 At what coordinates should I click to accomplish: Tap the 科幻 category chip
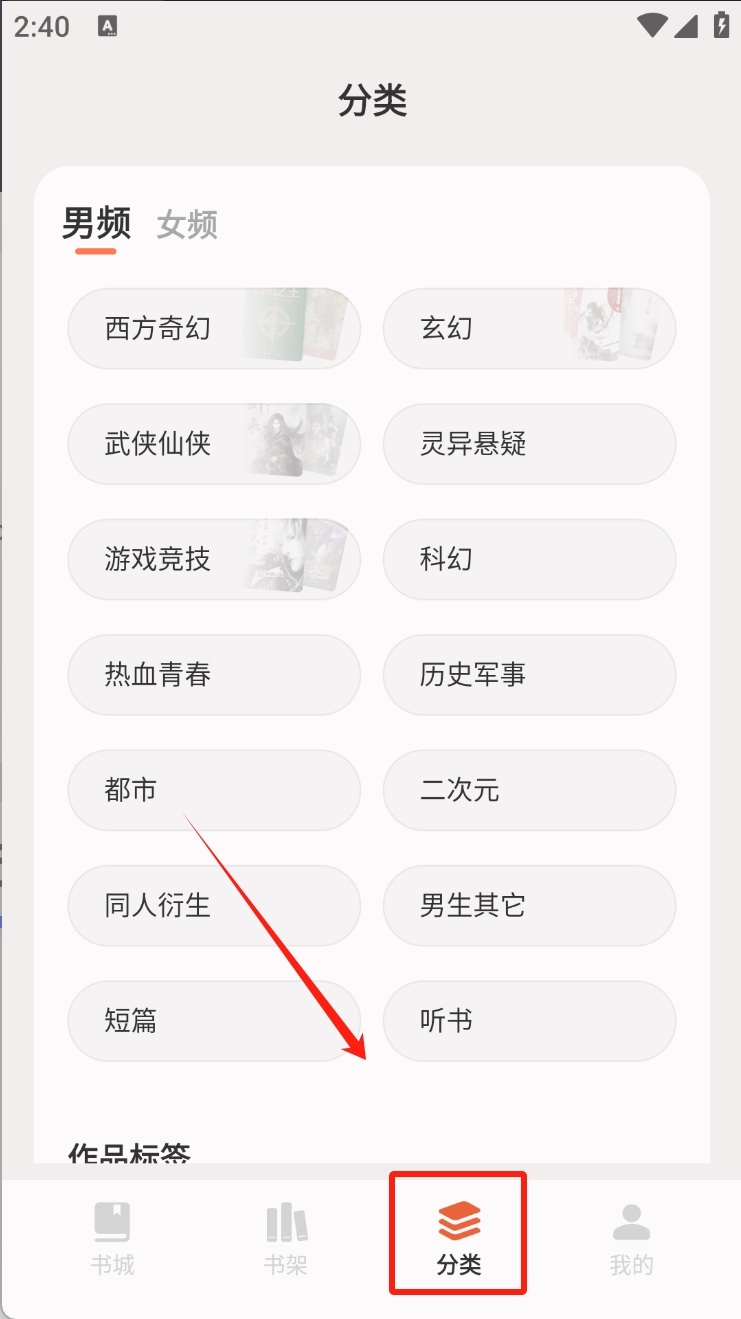tap(528, 559)
